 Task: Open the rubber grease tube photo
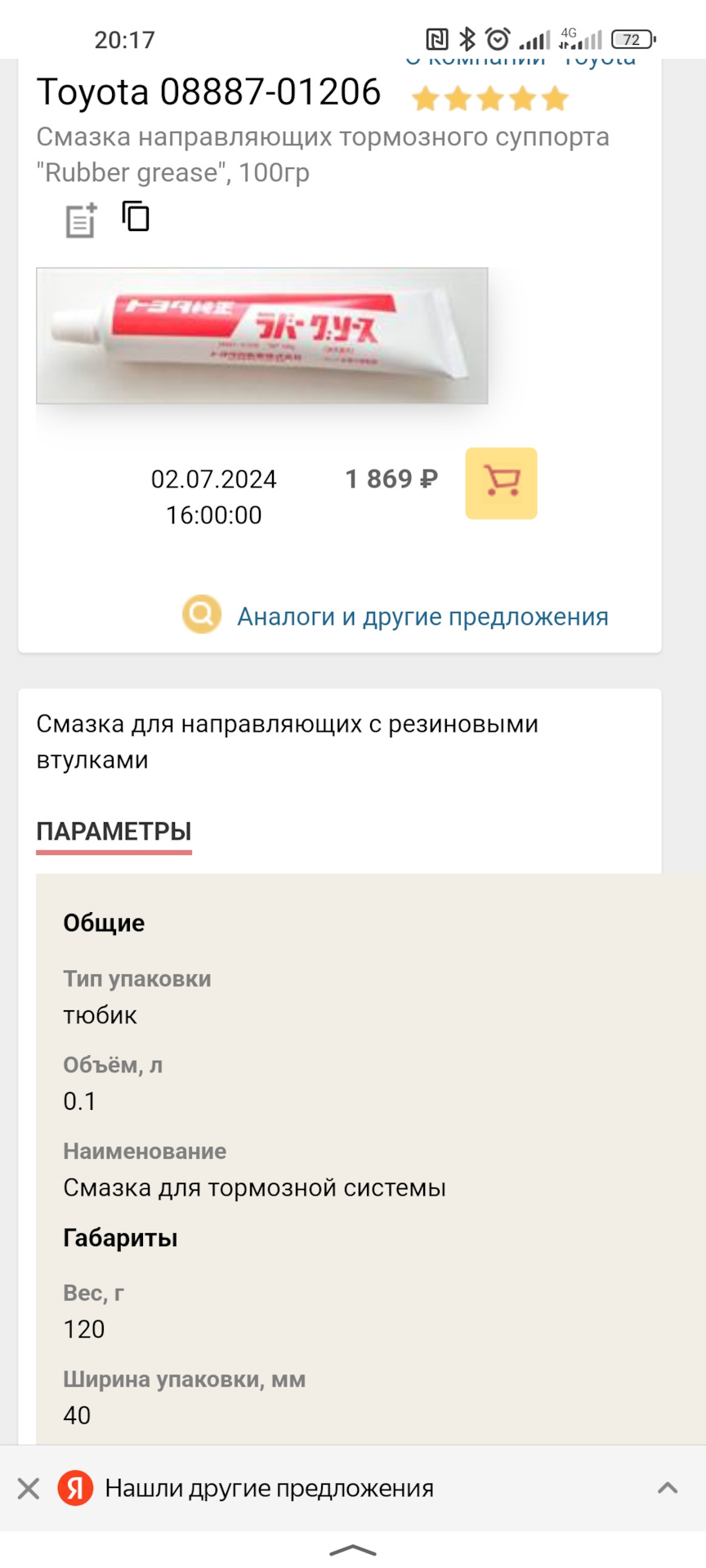click(261, 336)
